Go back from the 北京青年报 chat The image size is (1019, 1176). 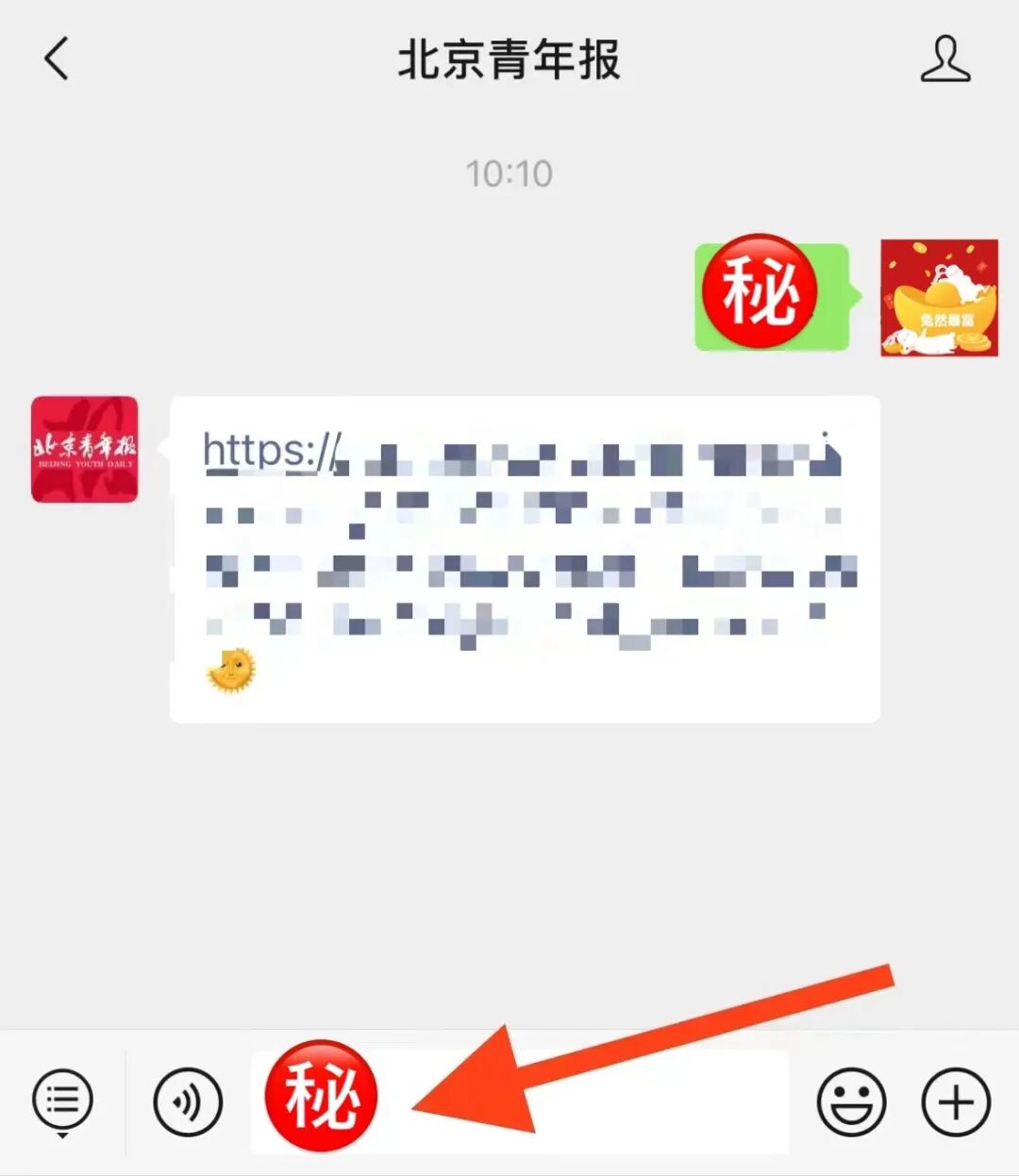[x=57, y=58]
